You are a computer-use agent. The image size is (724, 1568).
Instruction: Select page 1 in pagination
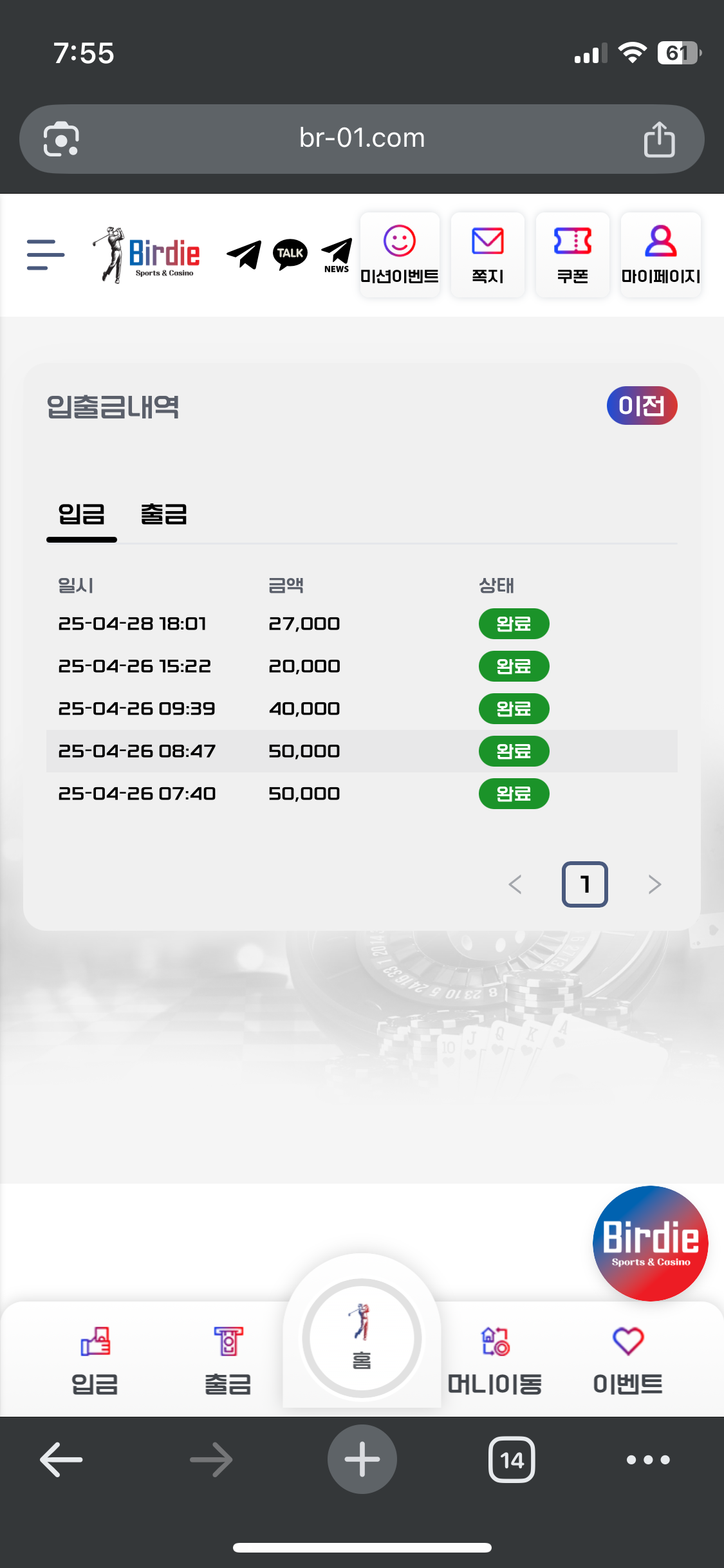tap(585, 884)
